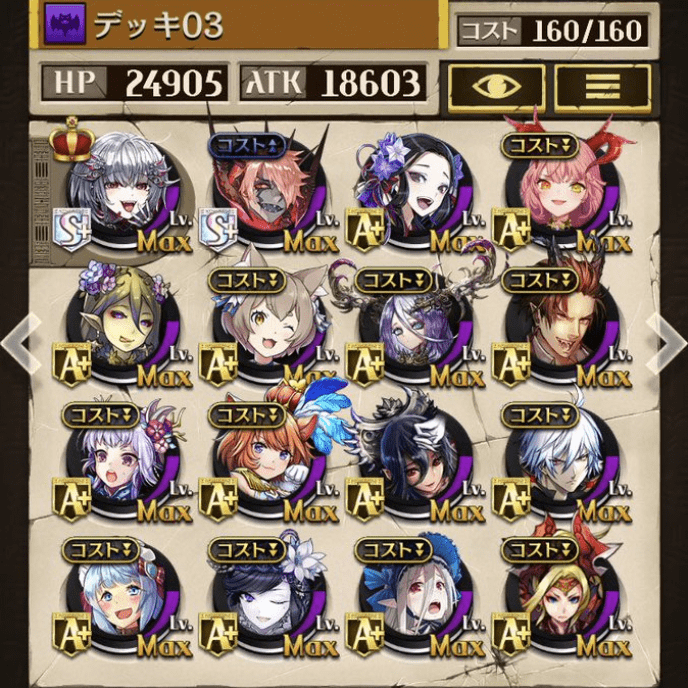Go to the previous deck with left arrow
This screenshot has width=688, height=688.
click(18, 343)
